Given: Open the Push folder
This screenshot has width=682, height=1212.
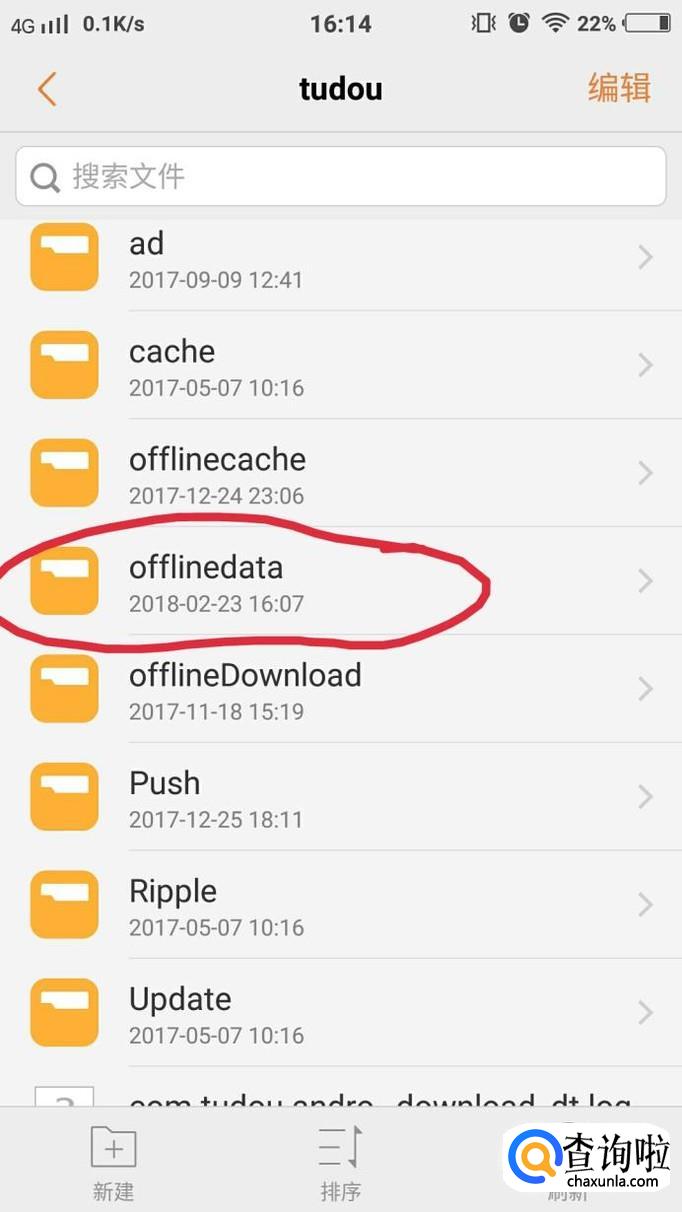Looking at the screenshot, I should click(340, 798).
